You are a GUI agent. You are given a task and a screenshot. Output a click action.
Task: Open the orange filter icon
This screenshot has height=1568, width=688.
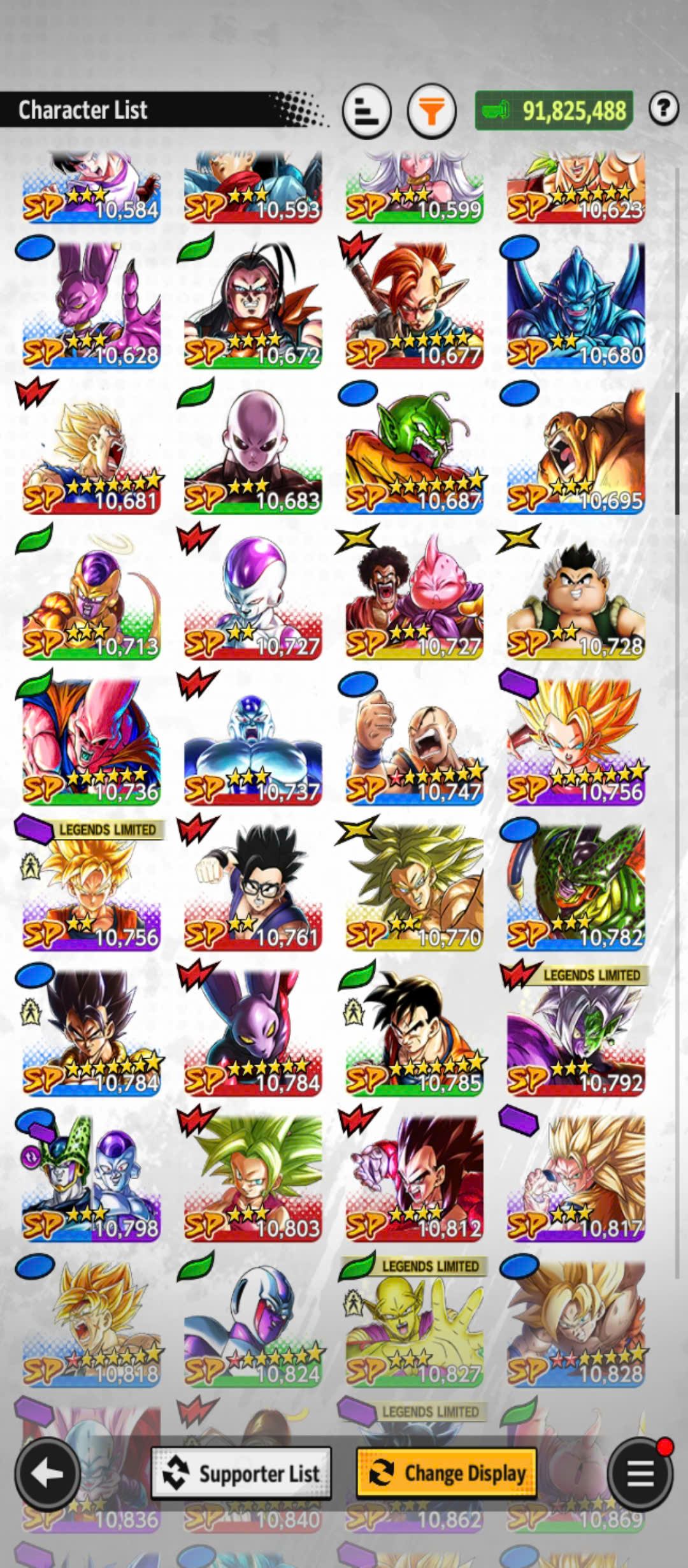click(432, 112)
